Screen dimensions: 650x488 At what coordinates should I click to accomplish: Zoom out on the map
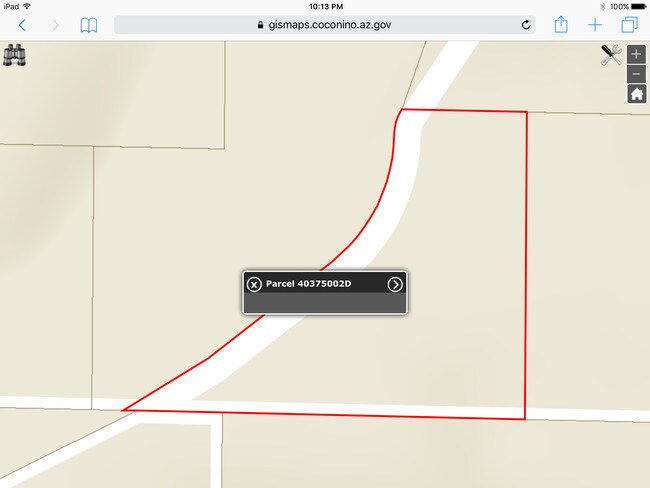637,74
